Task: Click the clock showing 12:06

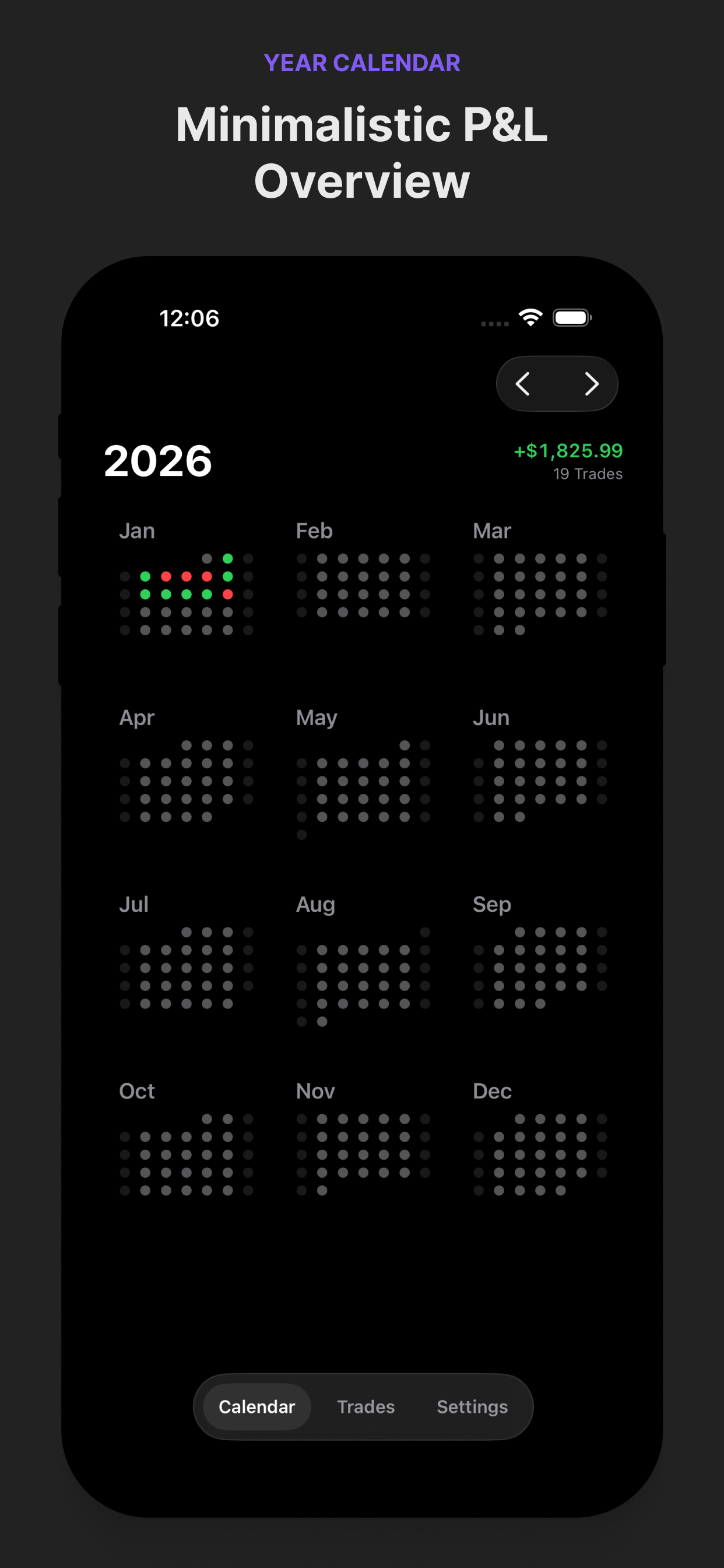Action: click(x=189, y=318)
